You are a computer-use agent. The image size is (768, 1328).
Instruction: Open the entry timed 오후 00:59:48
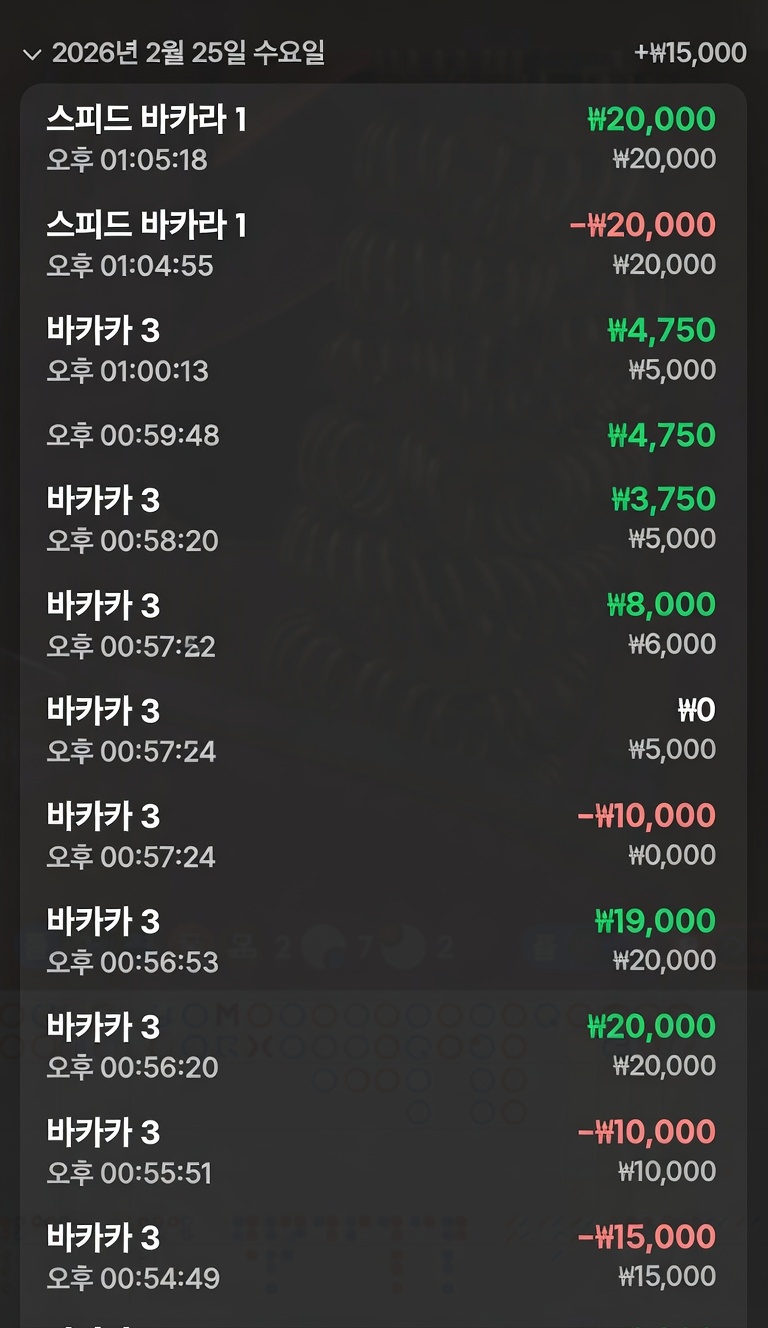click(x=383, y=435)
